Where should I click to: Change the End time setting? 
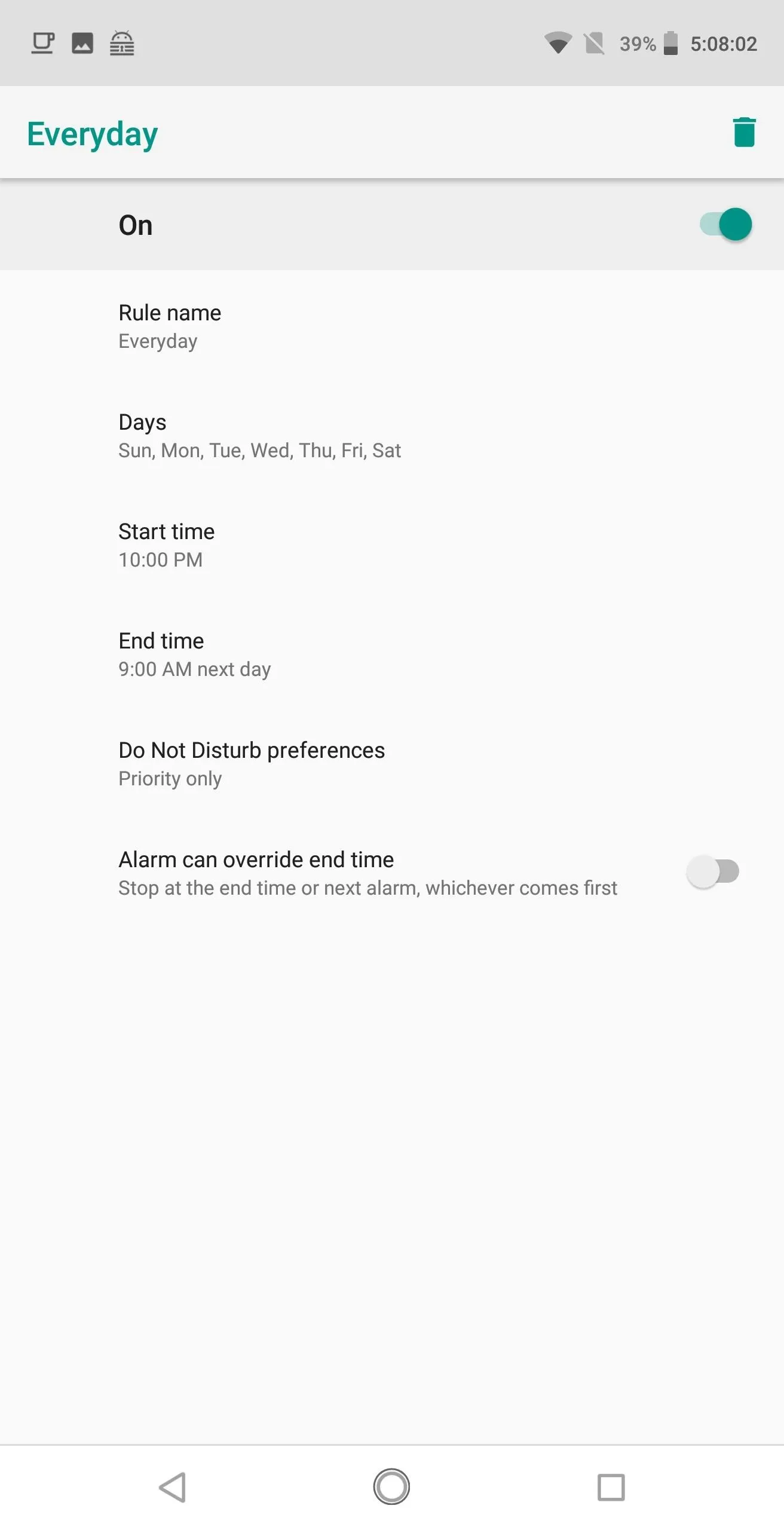[x=392, y=654]
